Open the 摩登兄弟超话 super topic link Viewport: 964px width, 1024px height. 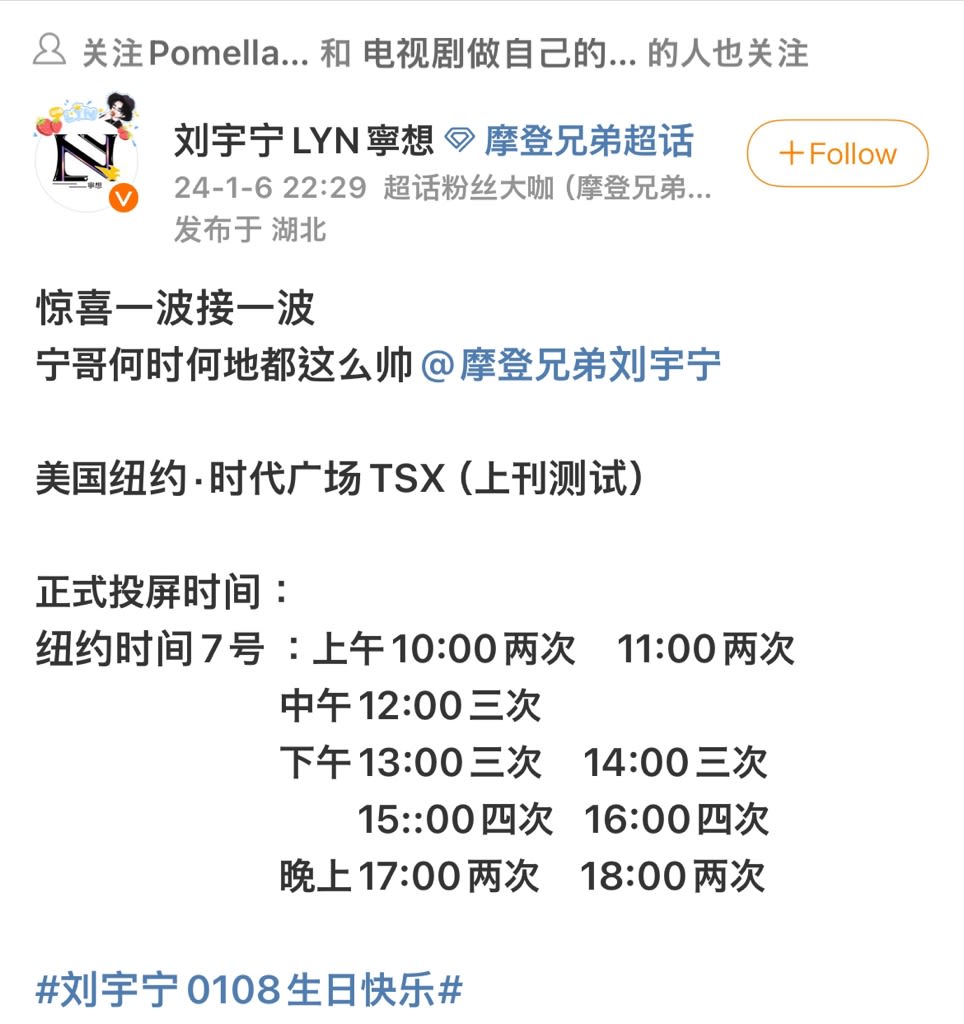coord(588,141)
